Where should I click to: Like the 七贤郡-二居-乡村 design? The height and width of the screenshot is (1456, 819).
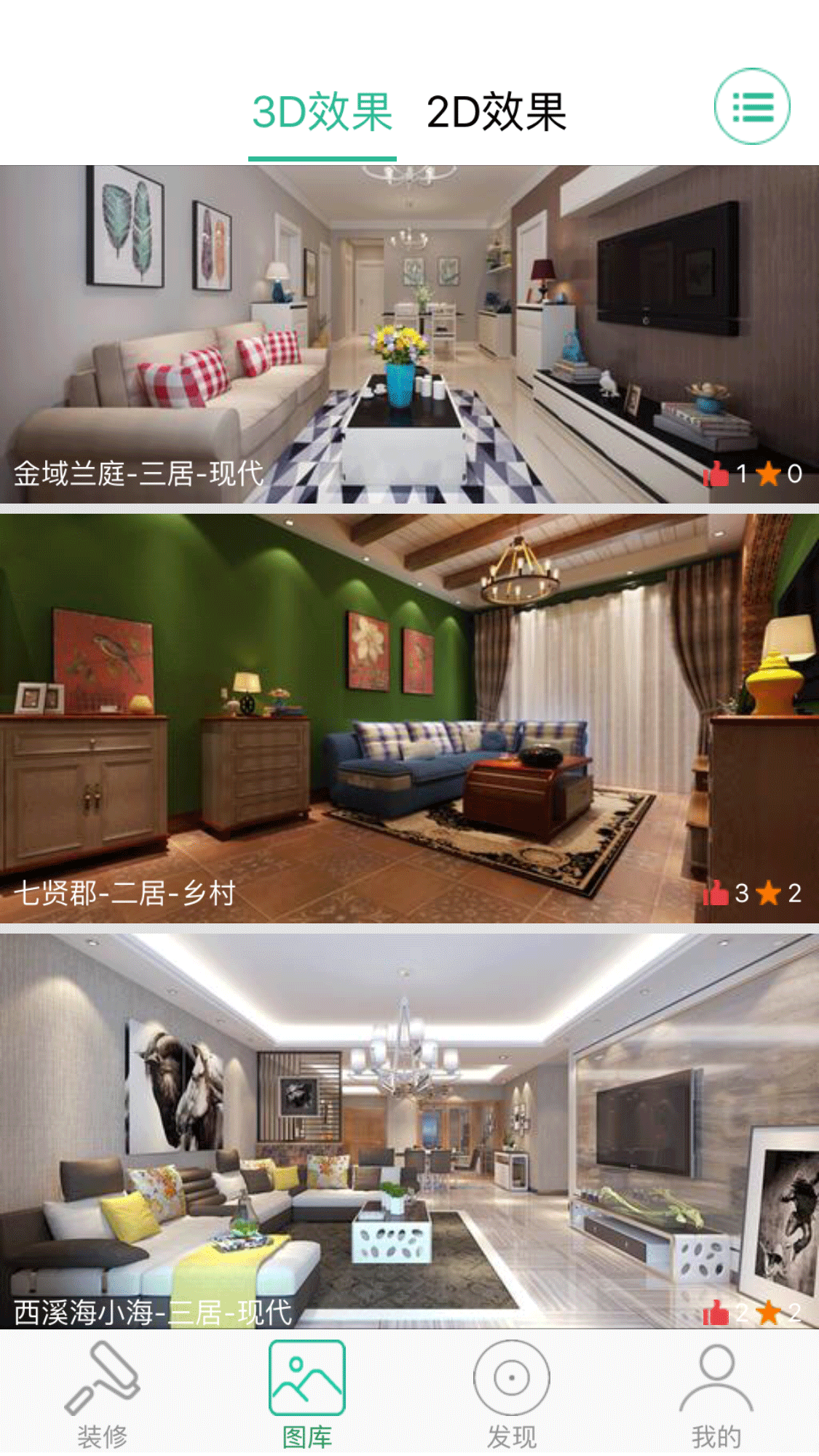point(716,893)
